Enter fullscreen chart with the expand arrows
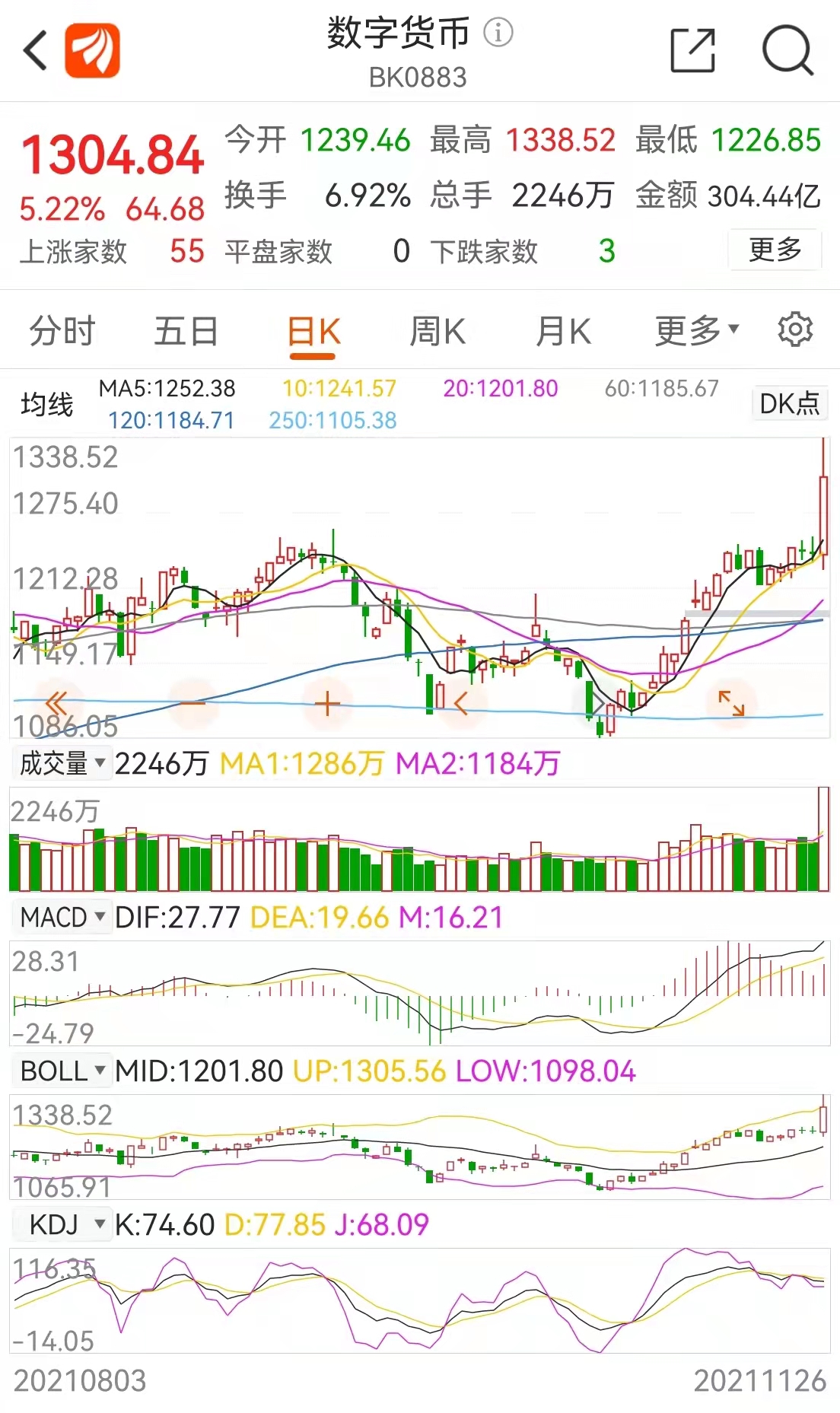The width and height of the screenshot is (840, 1413). pos(732,704)
